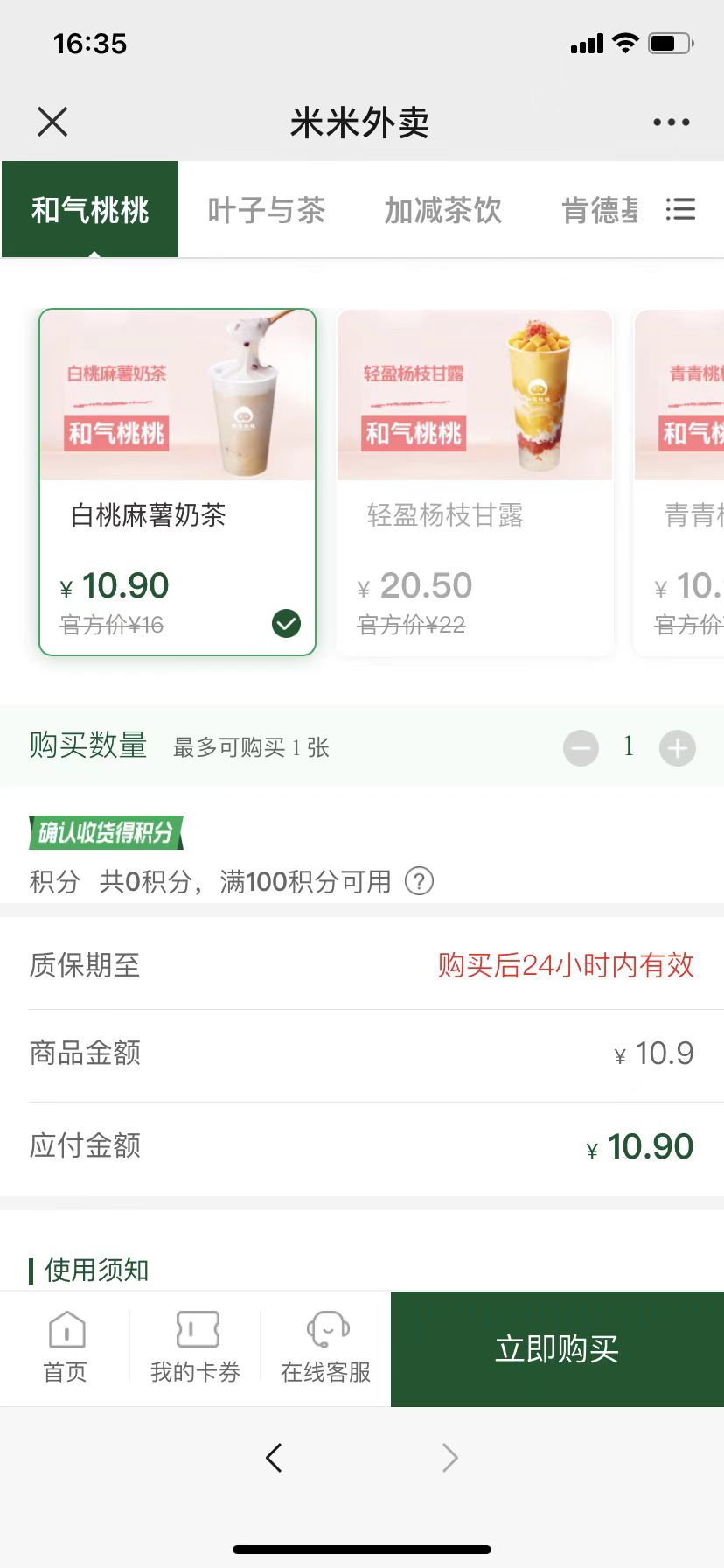Go to 首页 home

[66, 1347]
